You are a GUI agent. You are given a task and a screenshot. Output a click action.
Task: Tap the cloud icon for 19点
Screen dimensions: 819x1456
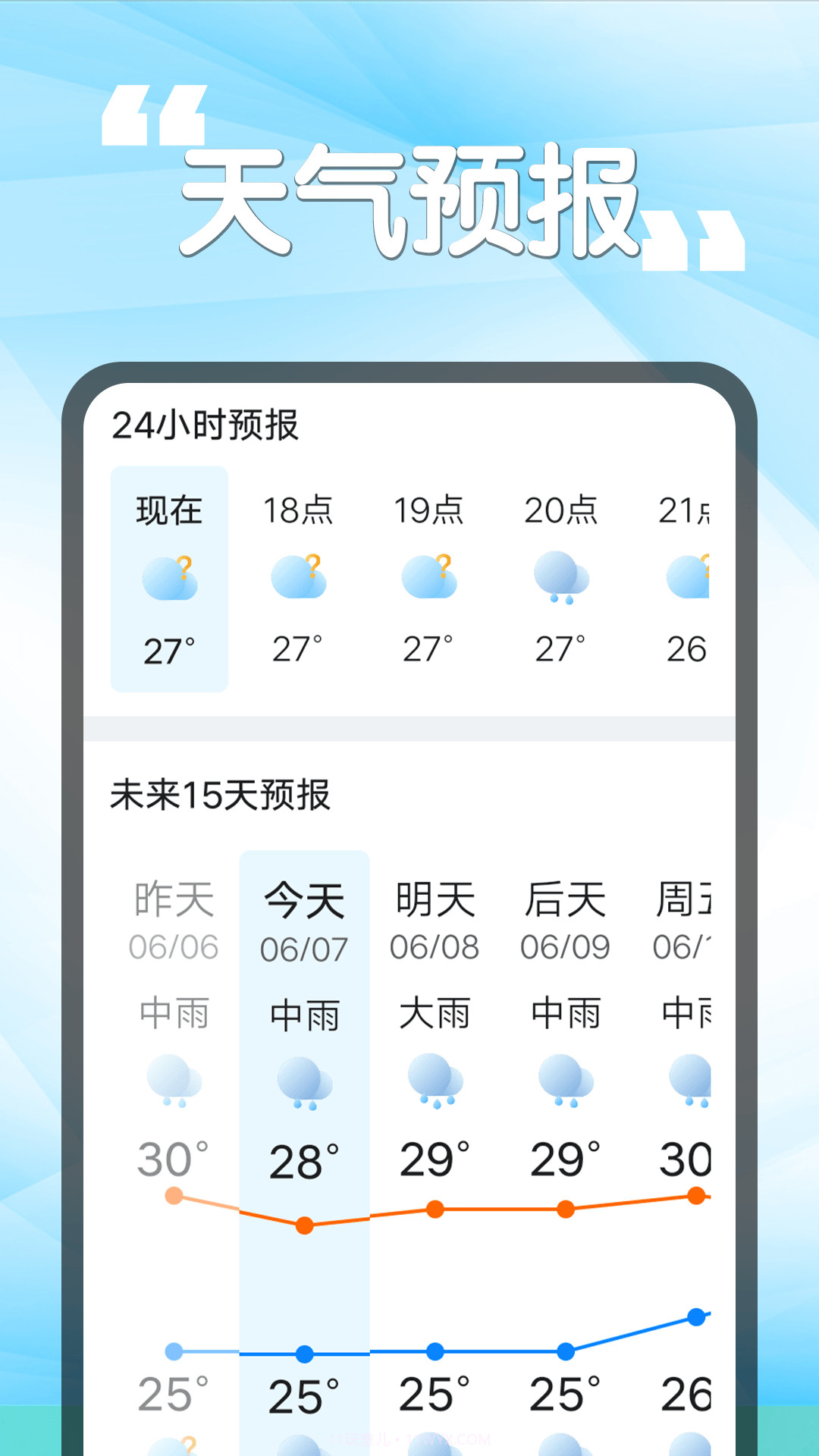pyautogui.click(x=429, y=580)
